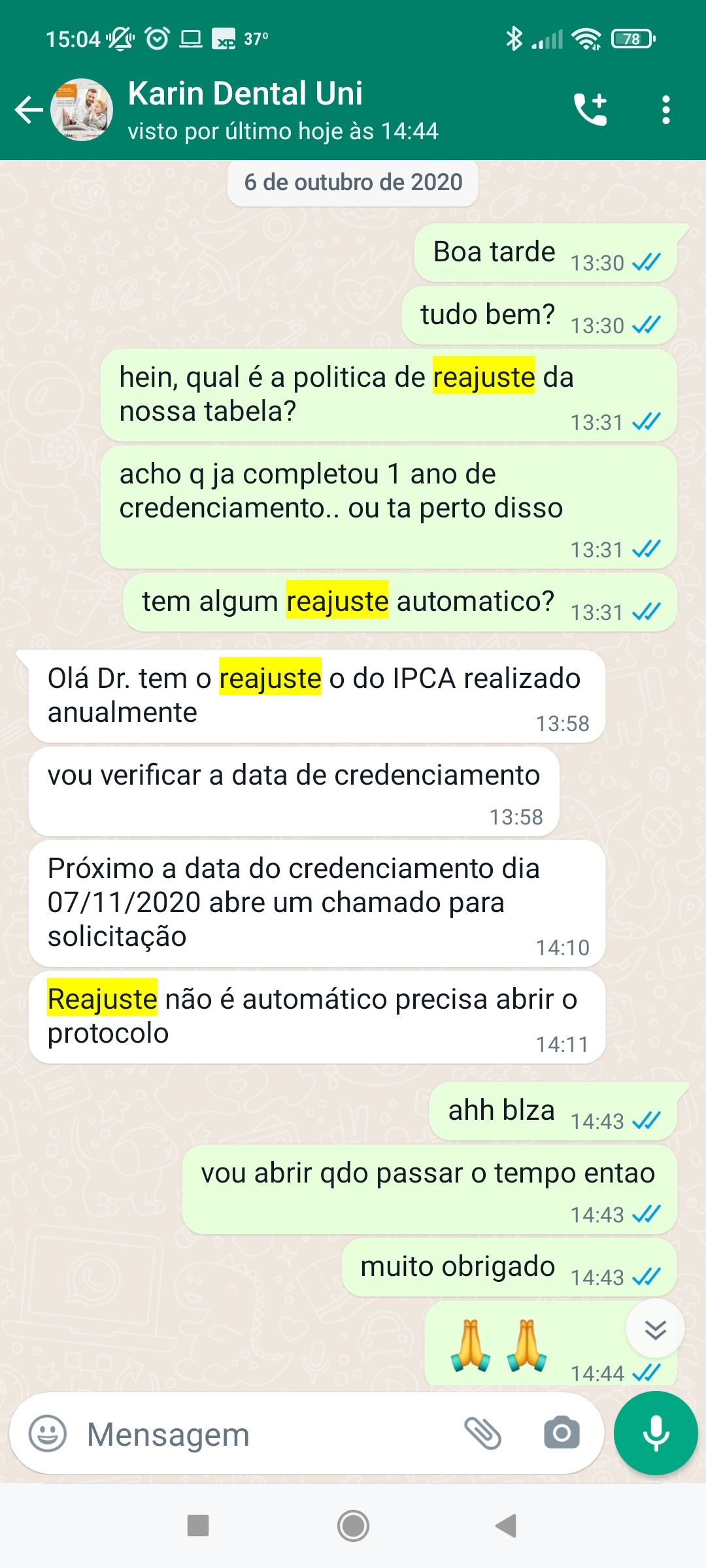Open the emoji picker
The width and height of the screenshot is (706, 1568).
tap(48, 1433)
